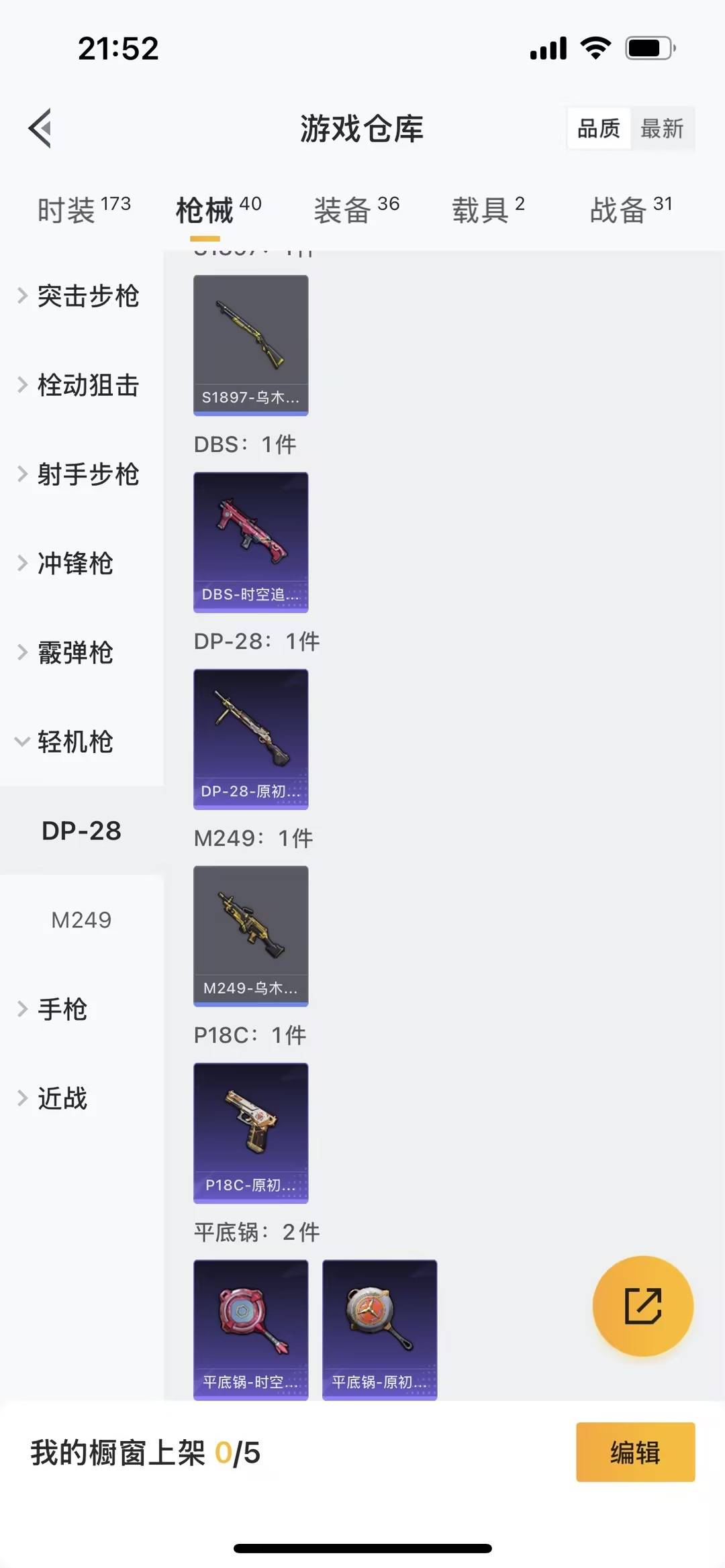Switch sorting to 最新 newest mode
The height and width of the screenshot is (1568, 725).
(663, 128)
